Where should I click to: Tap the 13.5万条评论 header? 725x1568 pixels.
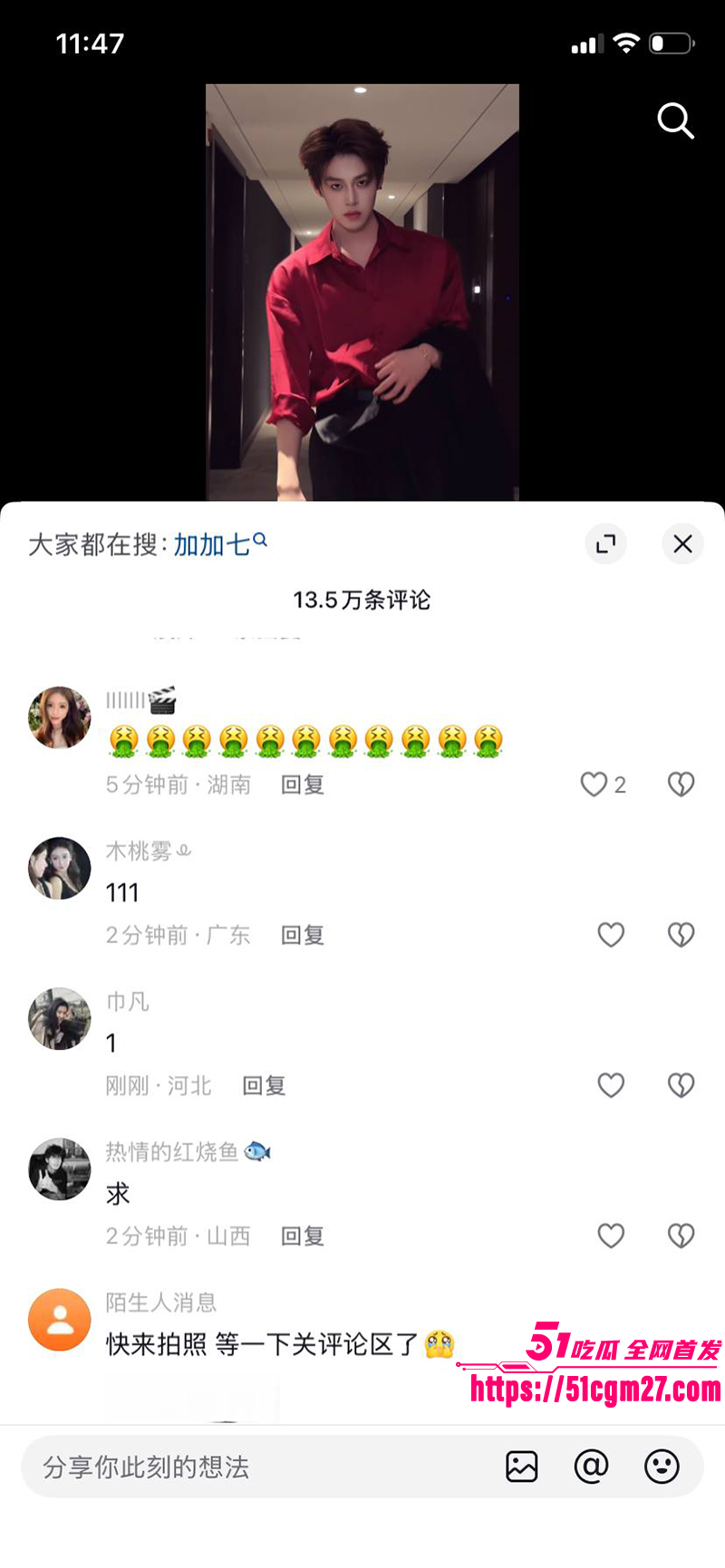coord(362,600)
